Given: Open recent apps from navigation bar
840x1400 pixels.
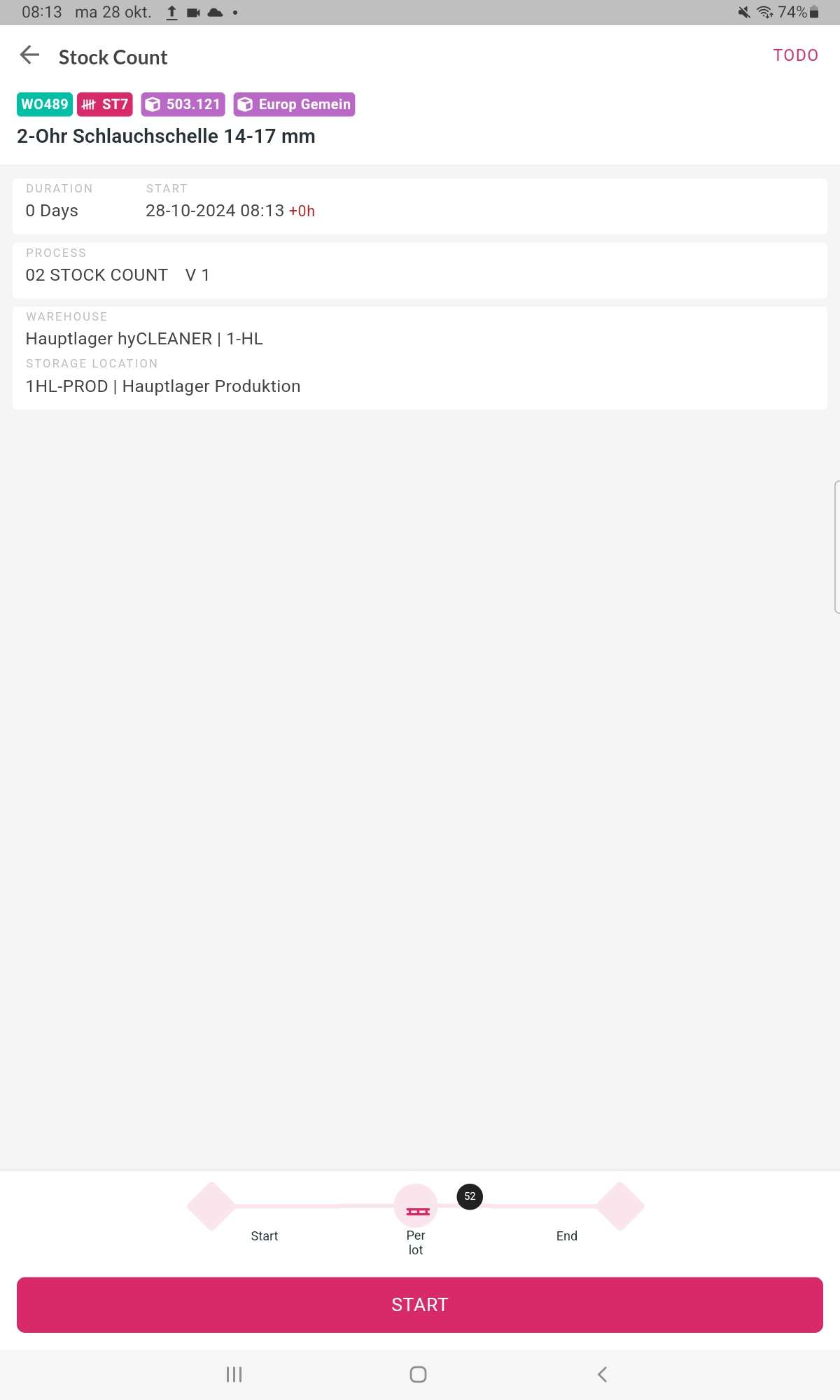Looking at the screenshot, I should coord(234,1374).
